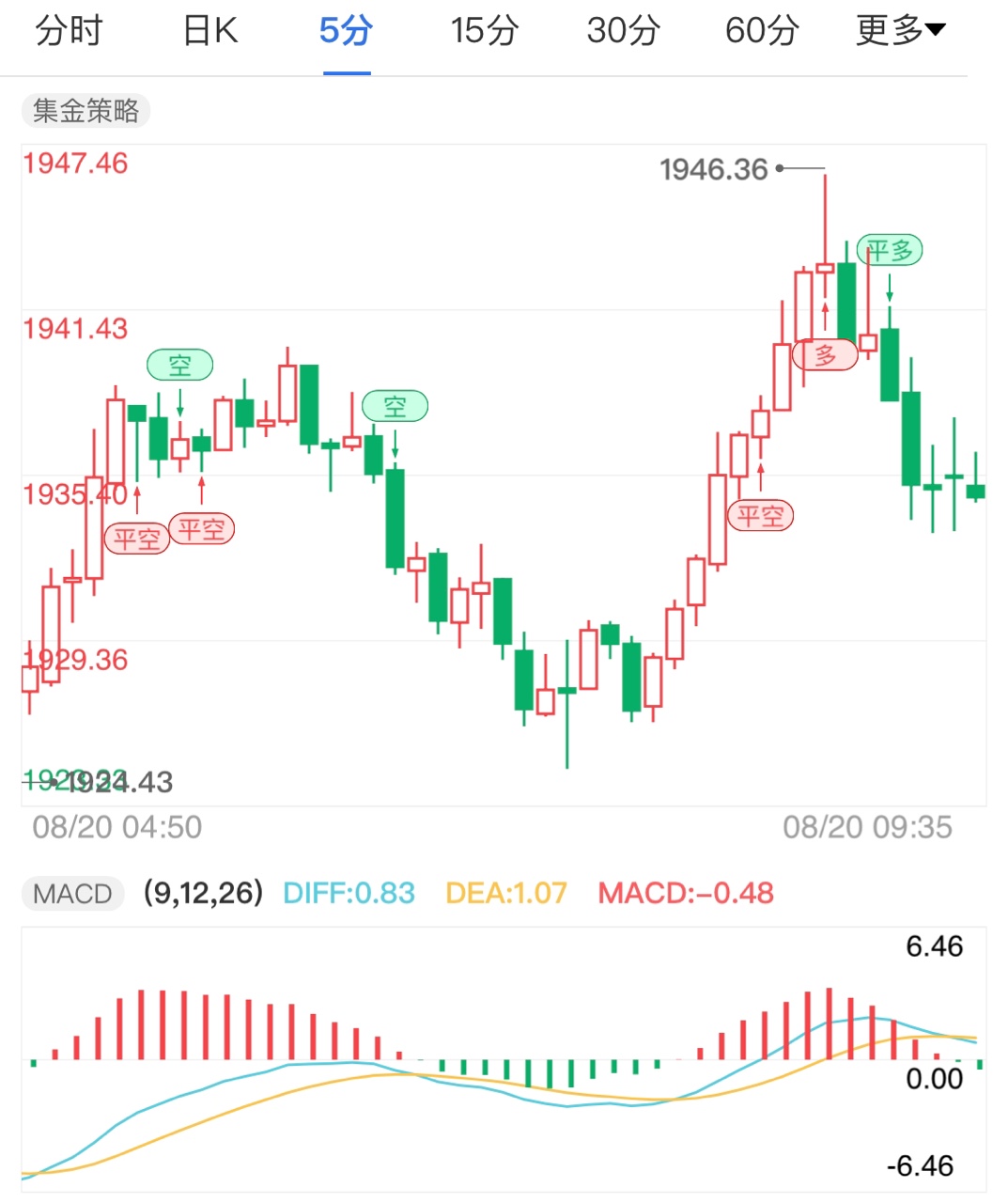
Task: Select the 5分 timeframe tab
Action: click(x=346, y=32)
